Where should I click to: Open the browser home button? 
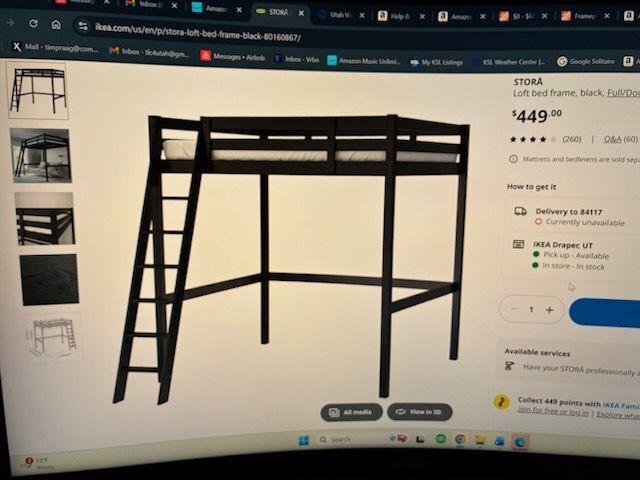56,25
